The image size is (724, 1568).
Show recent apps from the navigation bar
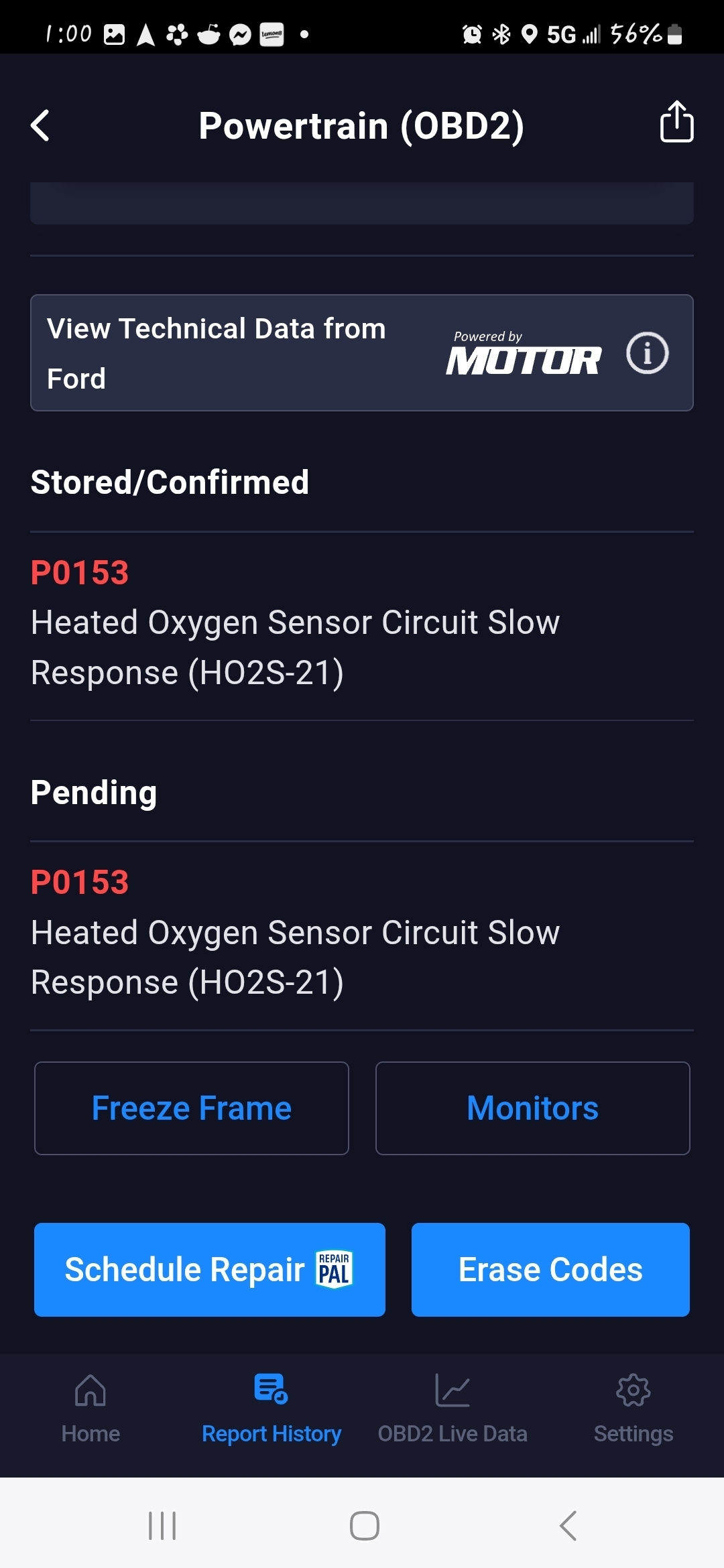pos(162,1526)
